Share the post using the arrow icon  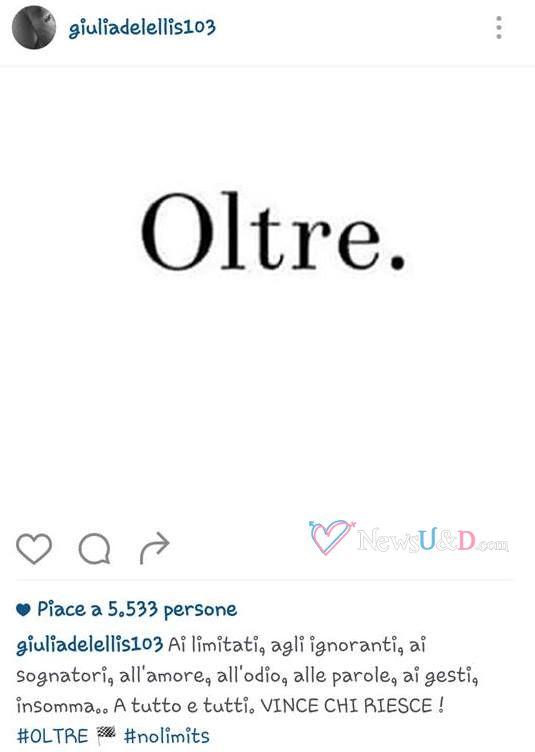click(154, 548)
